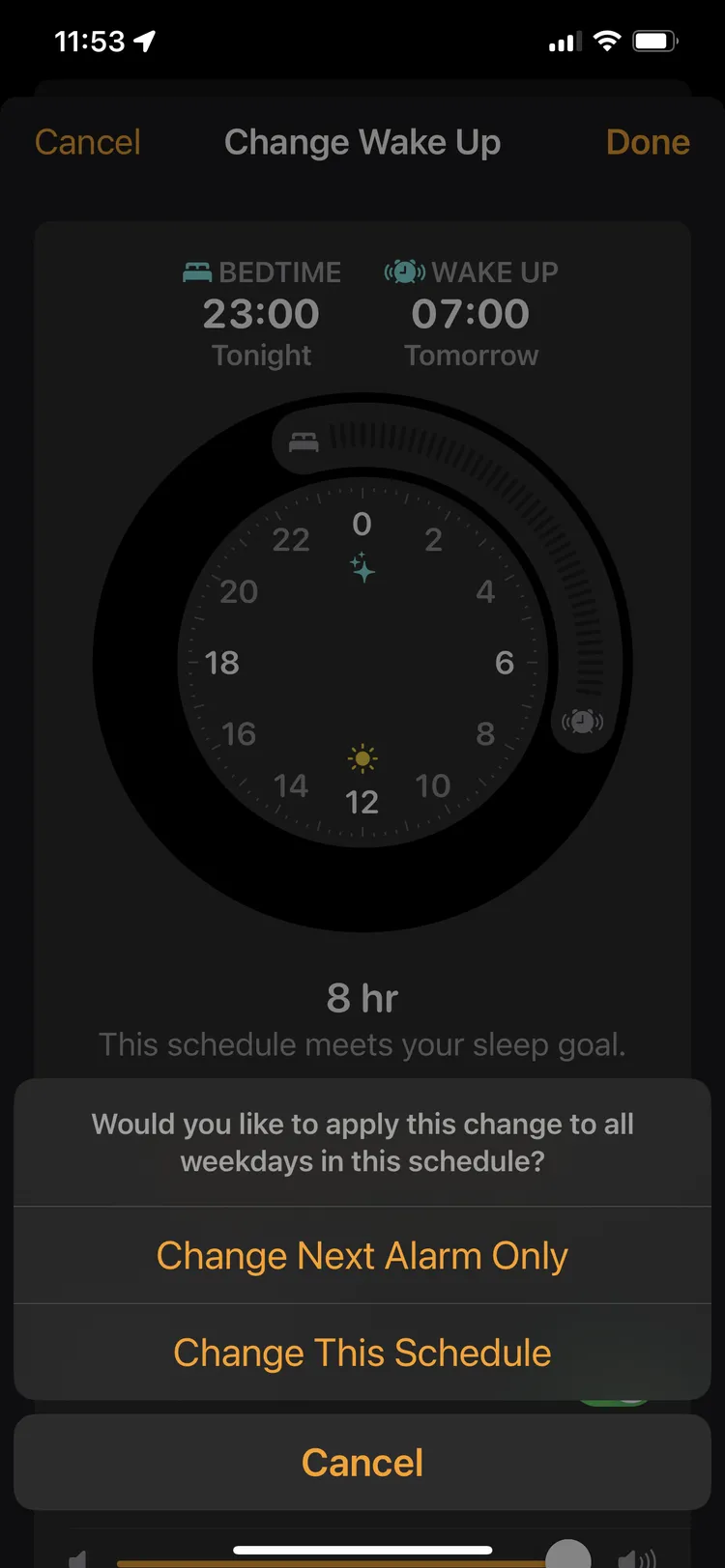
Task: Select Change This Schedule option
Action: [362, 1353]
